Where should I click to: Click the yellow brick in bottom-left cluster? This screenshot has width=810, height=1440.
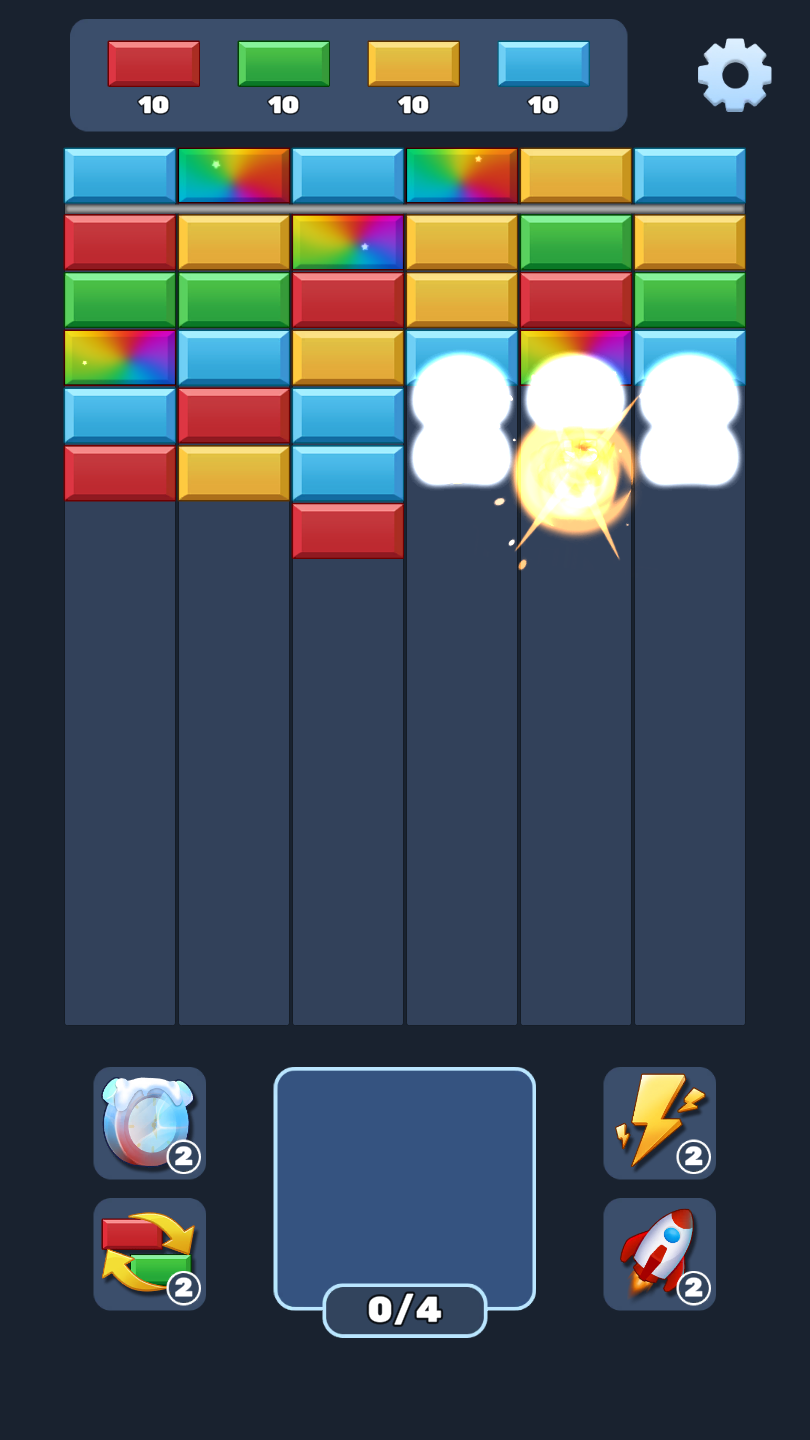point(233,472)
